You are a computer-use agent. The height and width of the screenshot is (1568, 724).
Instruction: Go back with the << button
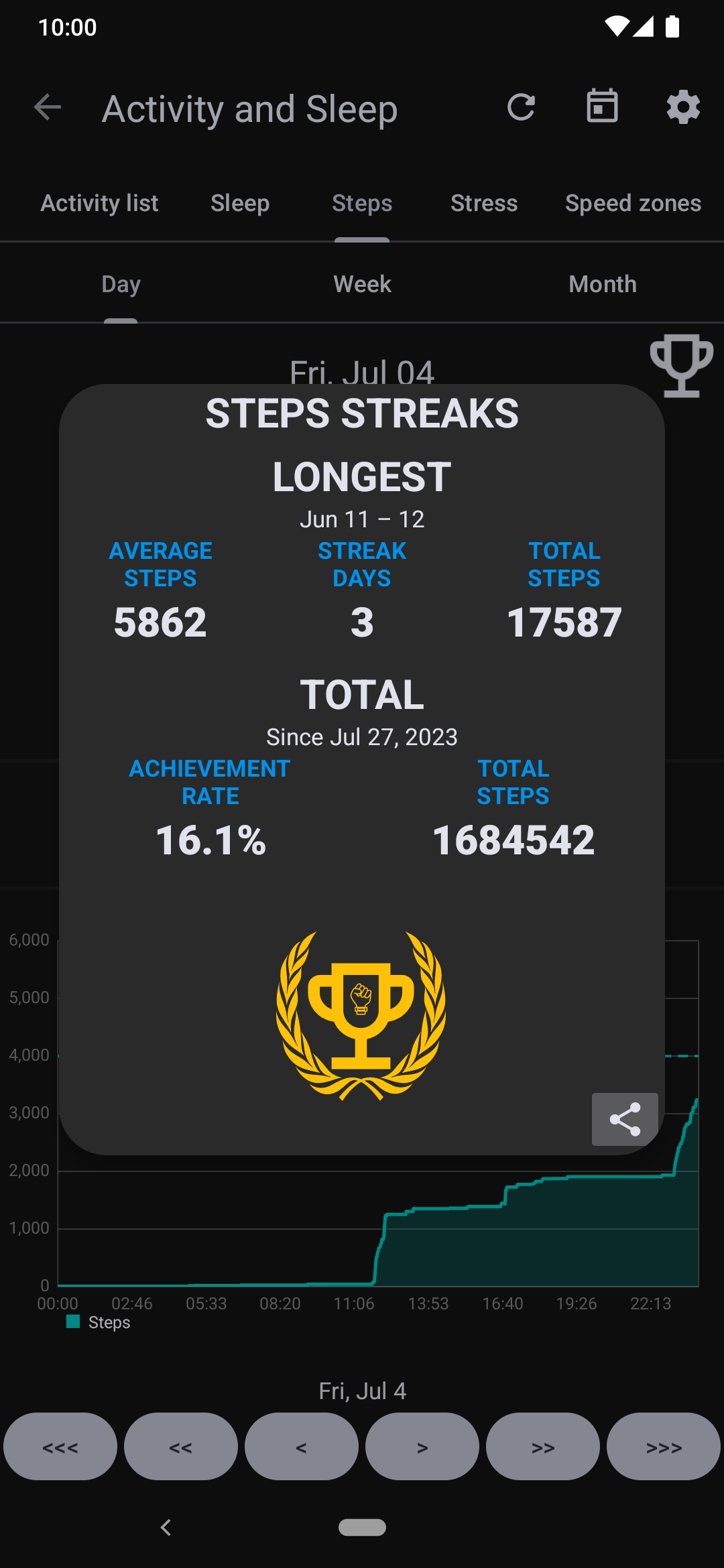181,1447
